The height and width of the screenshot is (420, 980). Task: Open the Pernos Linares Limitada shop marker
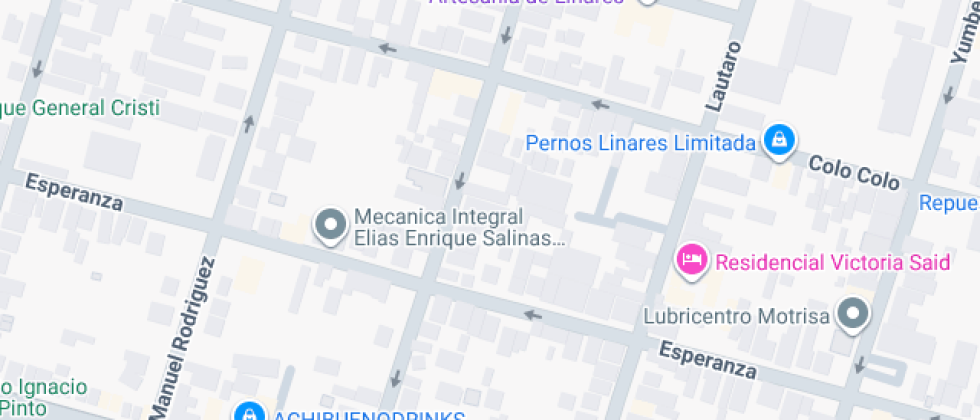point(778,141)
